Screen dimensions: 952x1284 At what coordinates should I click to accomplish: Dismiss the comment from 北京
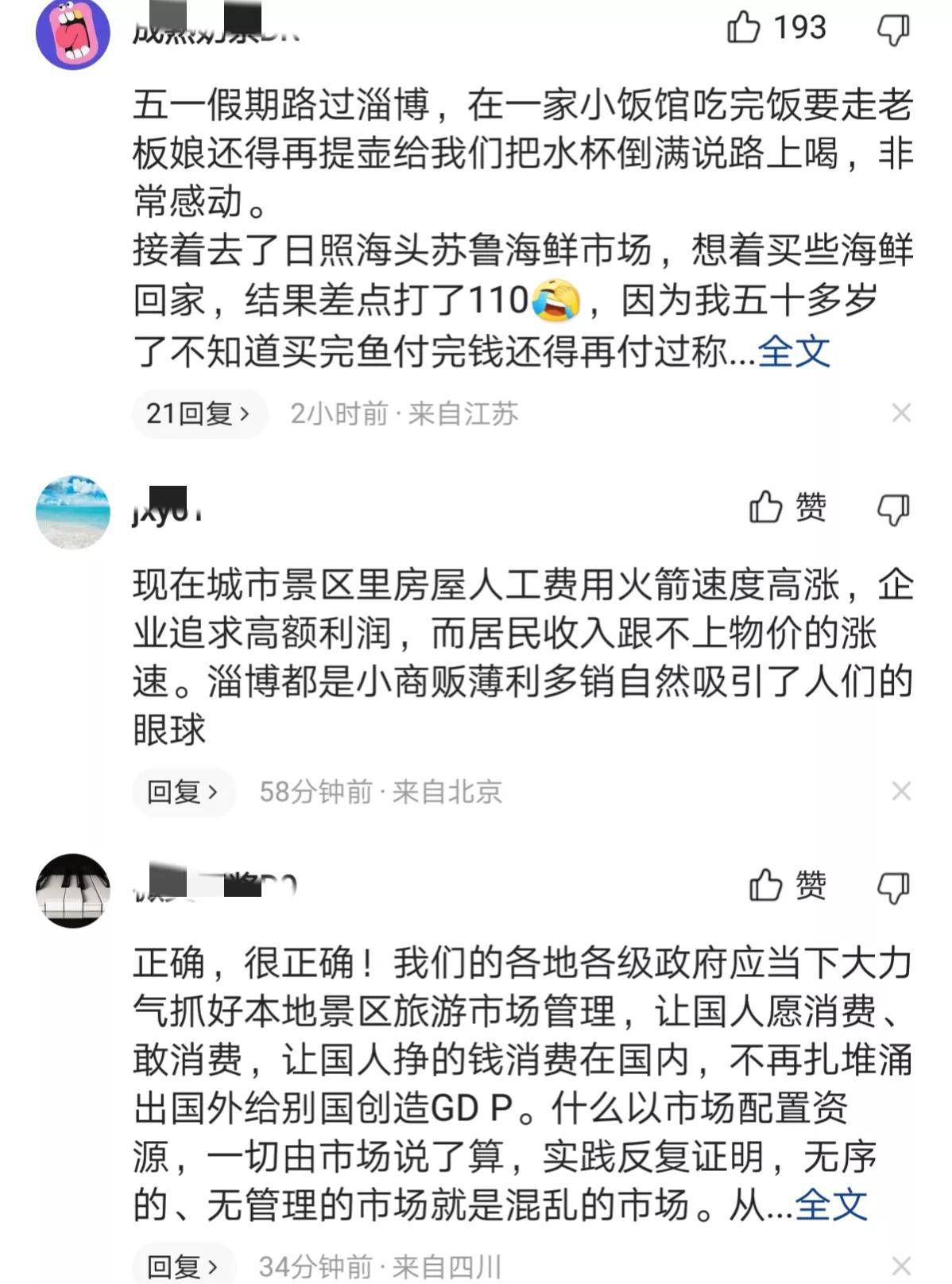coord(901,792)
